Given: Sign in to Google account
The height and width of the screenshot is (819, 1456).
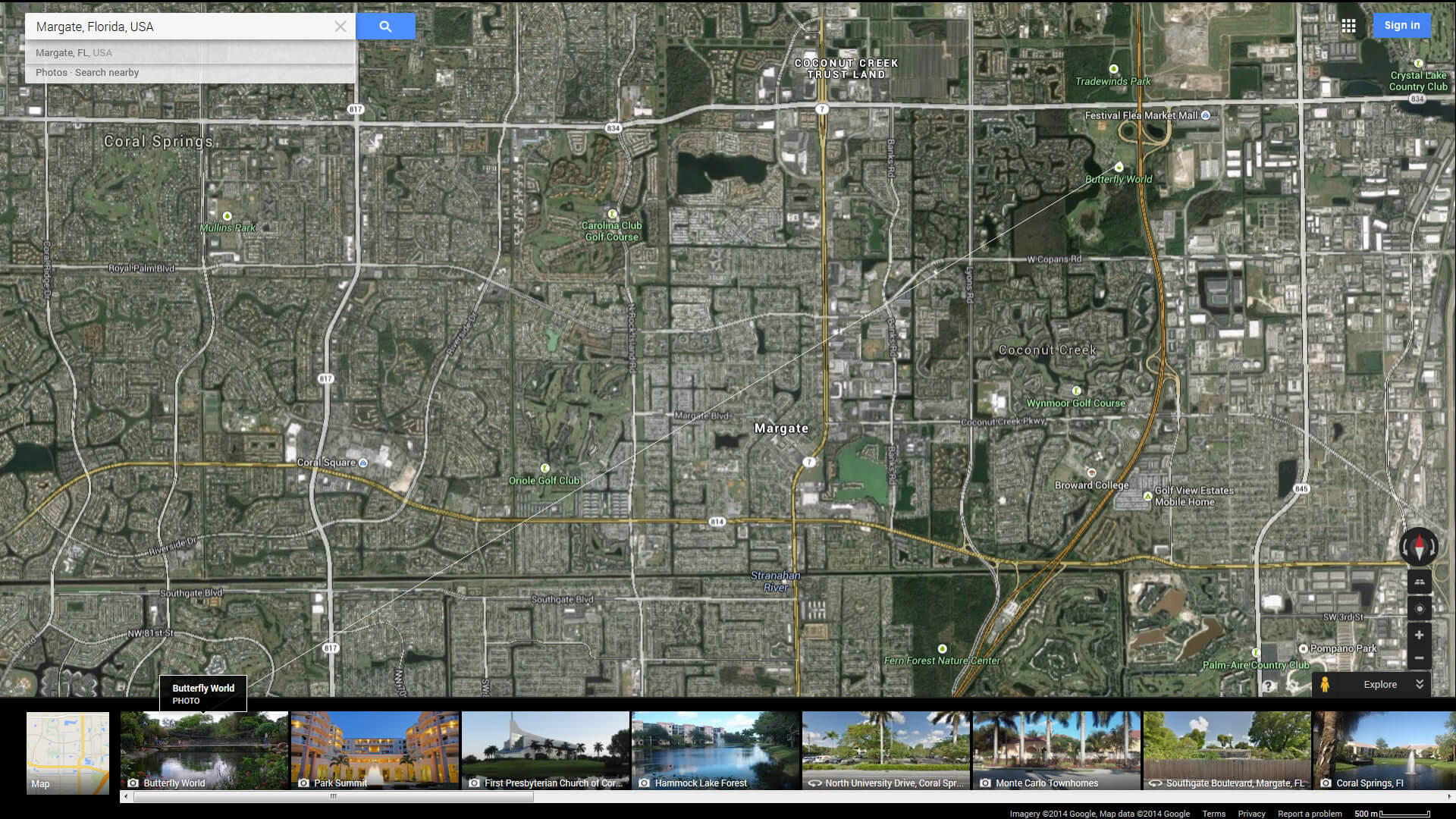Looking at the screenshot, I should 1401,26.
